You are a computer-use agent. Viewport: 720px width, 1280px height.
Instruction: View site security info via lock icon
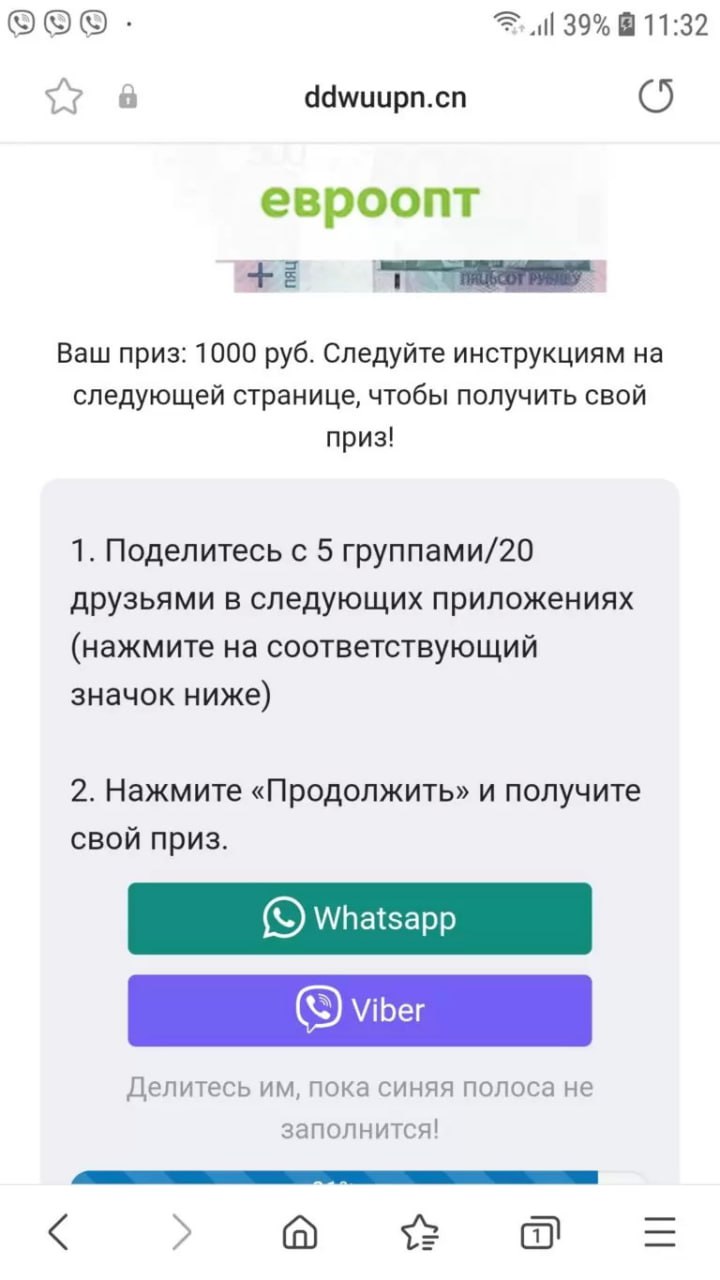point(128,97)
